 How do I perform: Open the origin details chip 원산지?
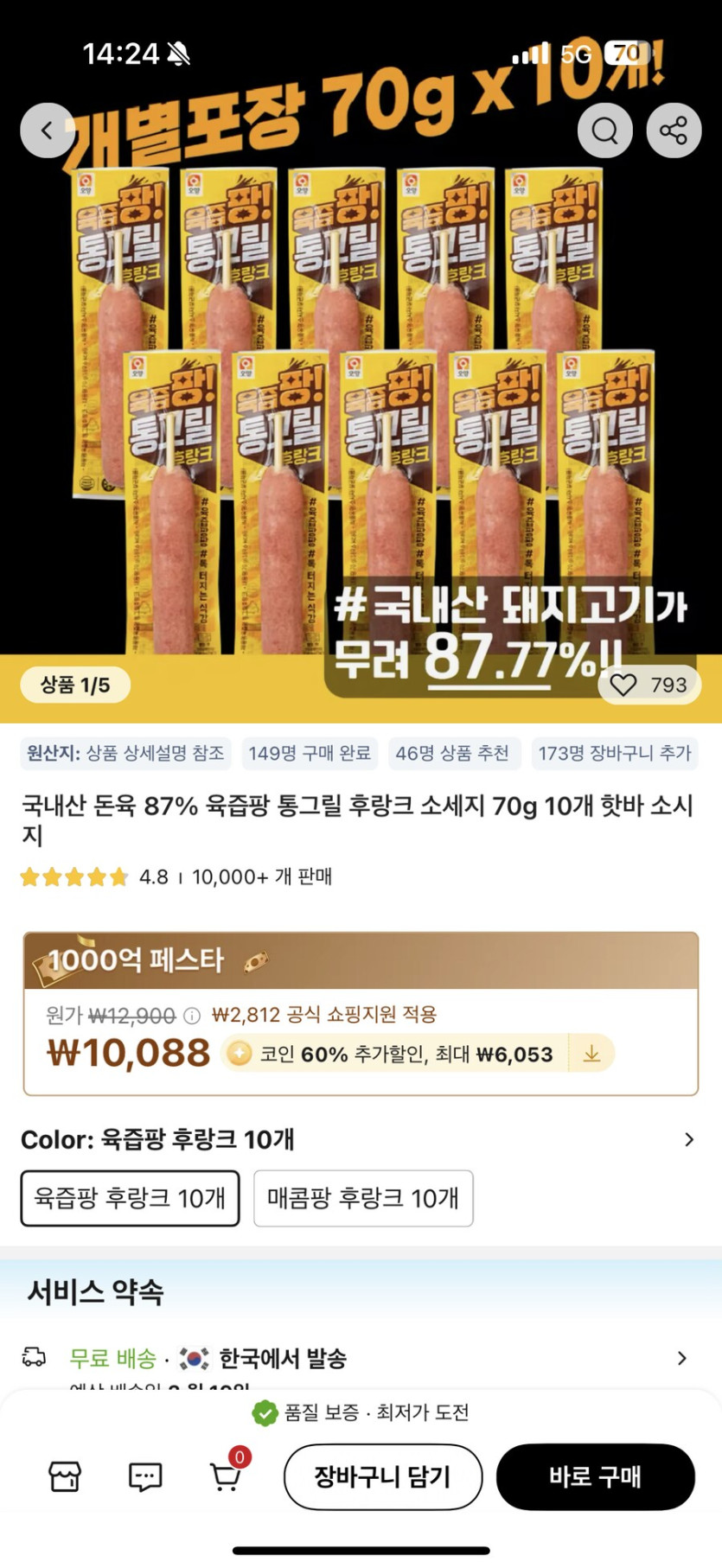125,753
